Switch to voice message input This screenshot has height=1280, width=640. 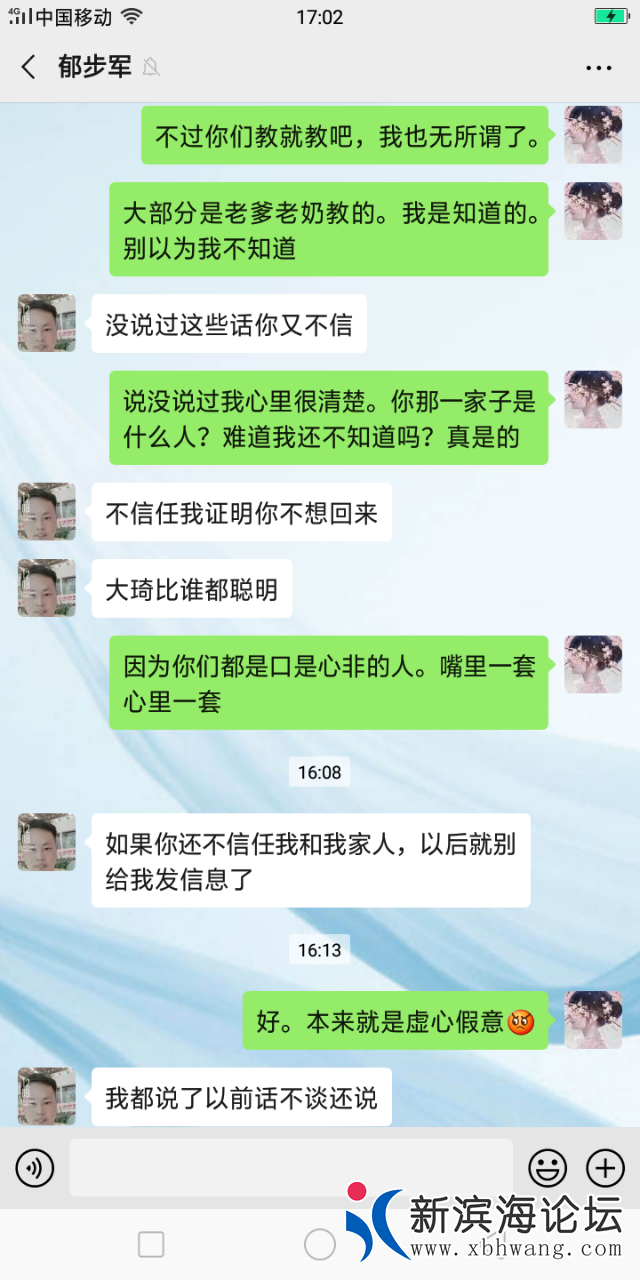(x=35, y=1167)
